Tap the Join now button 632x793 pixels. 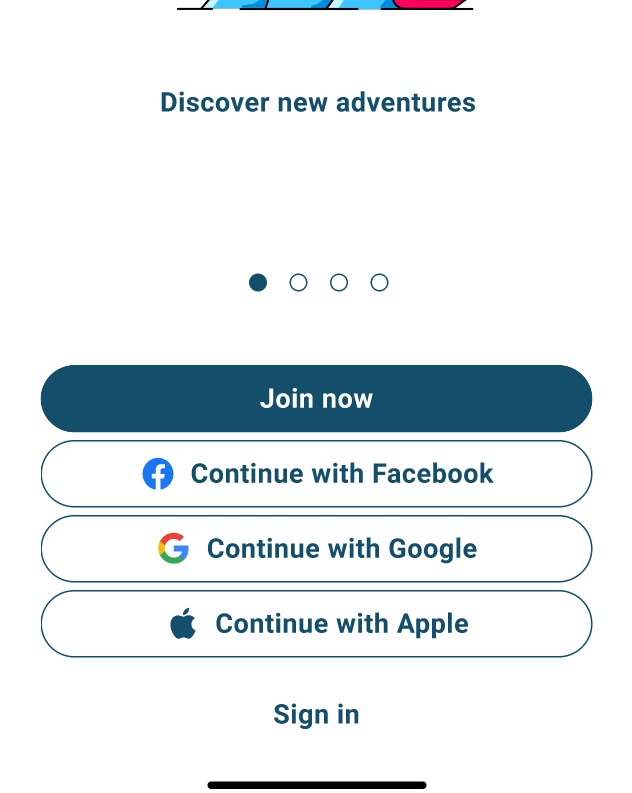pos(316,398)
